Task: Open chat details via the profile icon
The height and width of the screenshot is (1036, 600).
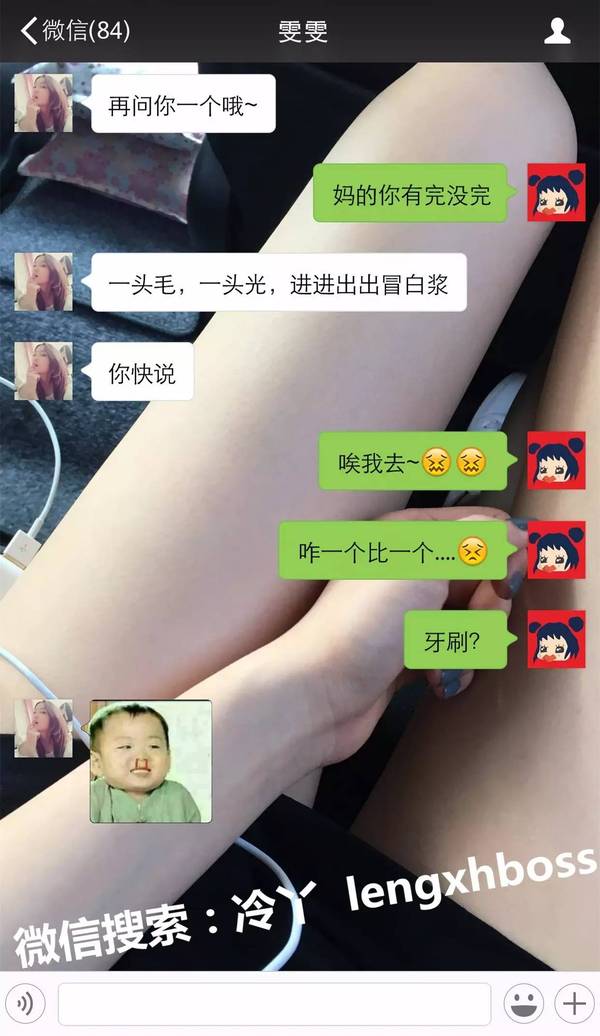Action: pyautogui.click(x=557, y=31)
